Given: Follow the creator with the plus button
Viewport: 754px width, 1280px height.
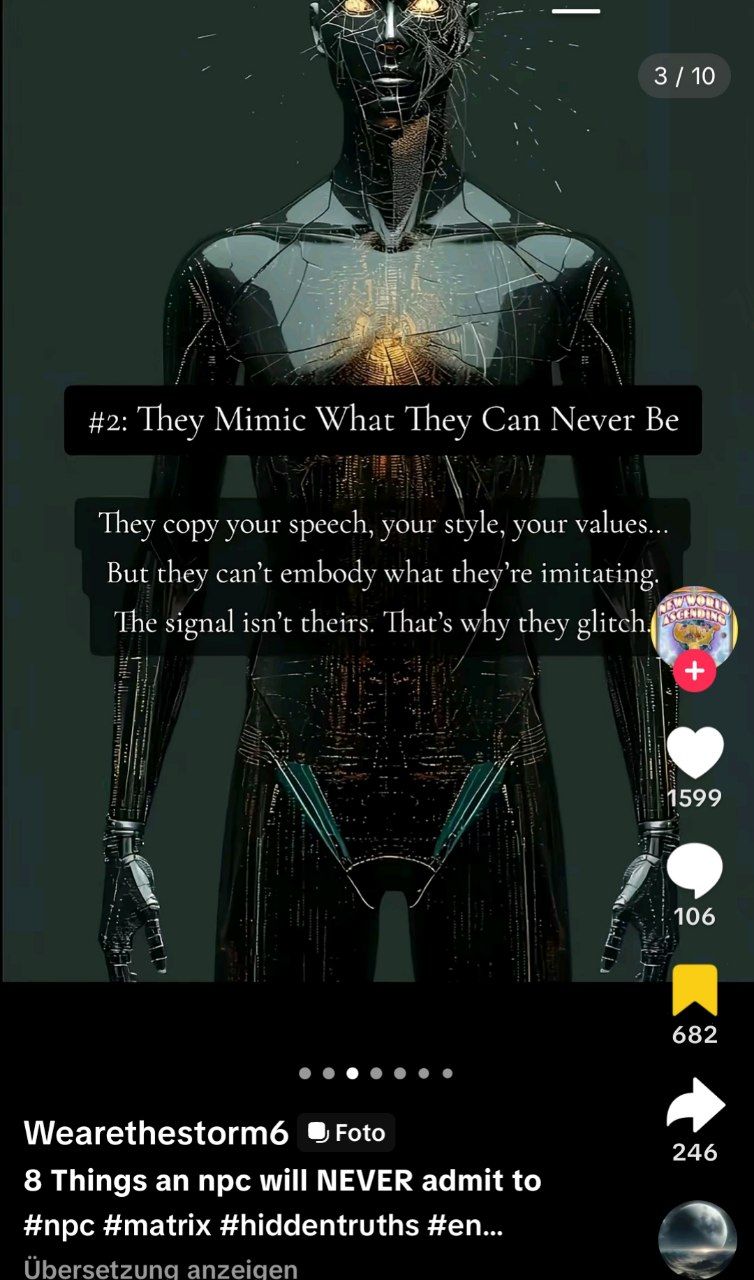Looking at the screenshot, I should click(694, 672).
